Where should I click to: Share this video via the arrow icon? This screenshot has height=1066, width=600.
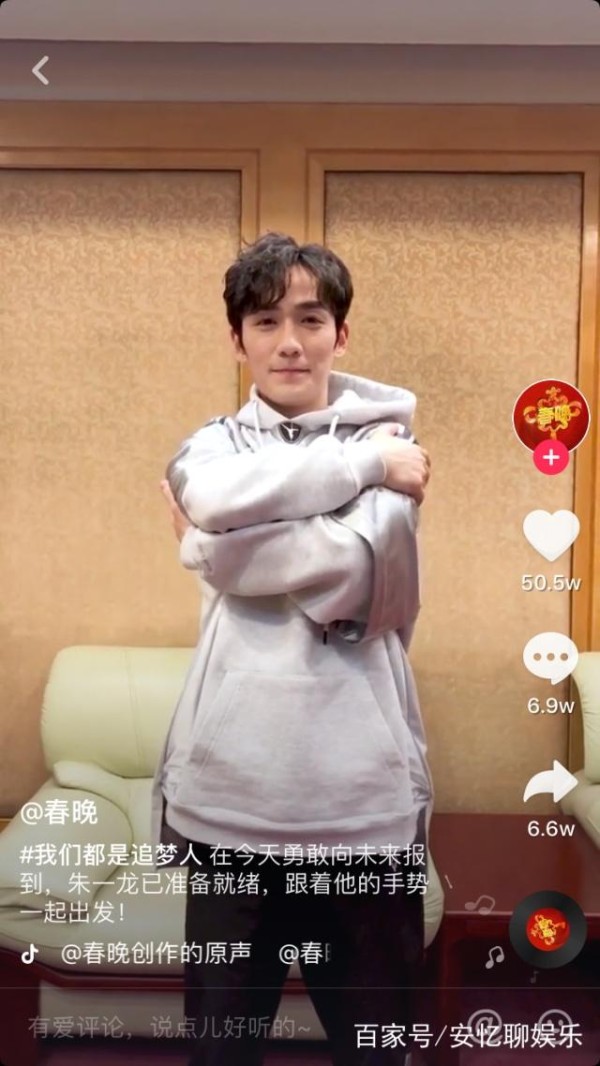[x=550, y=782]
